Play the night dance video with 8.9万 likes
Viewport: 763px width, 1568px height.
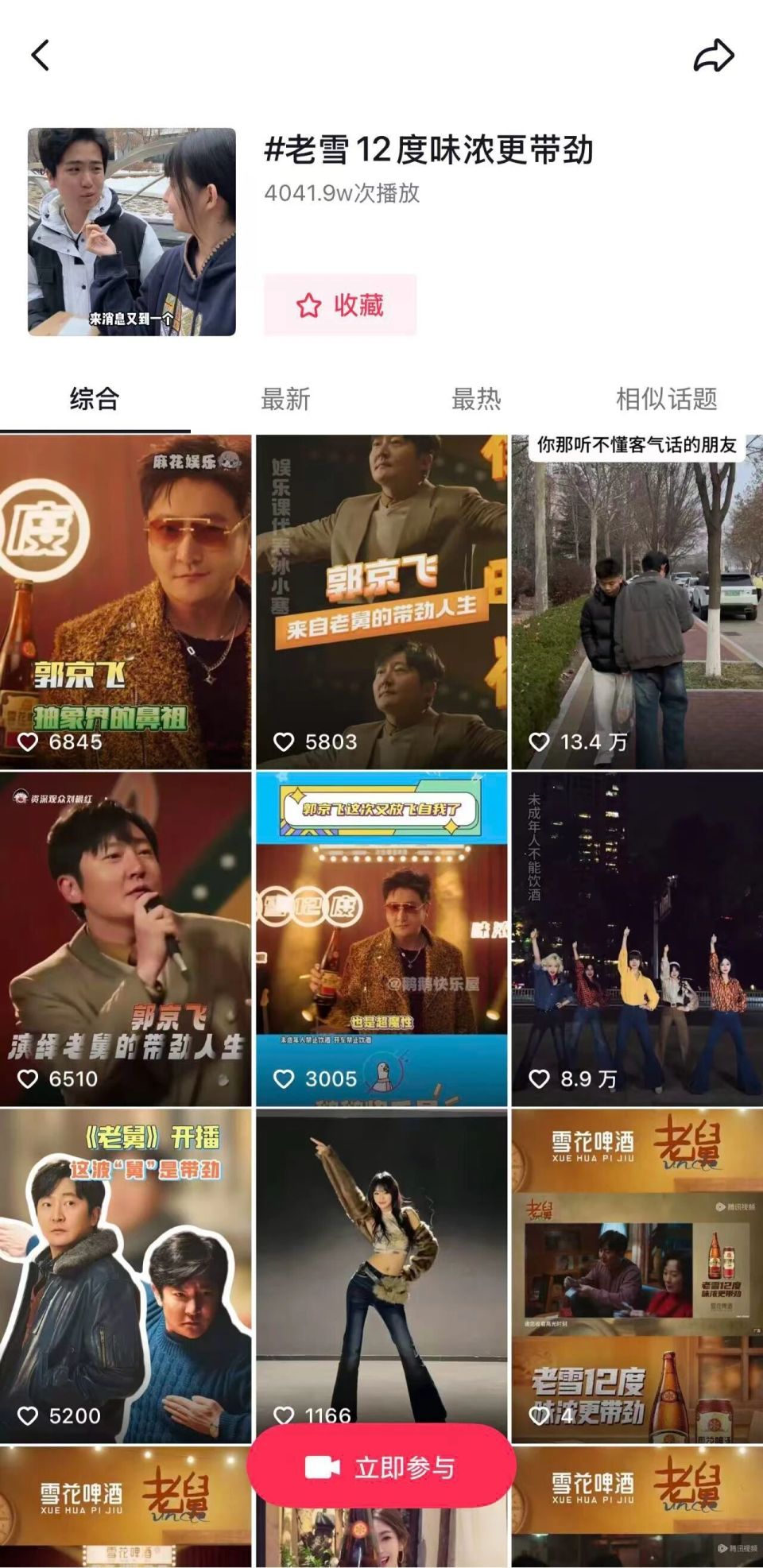(637, 939)
